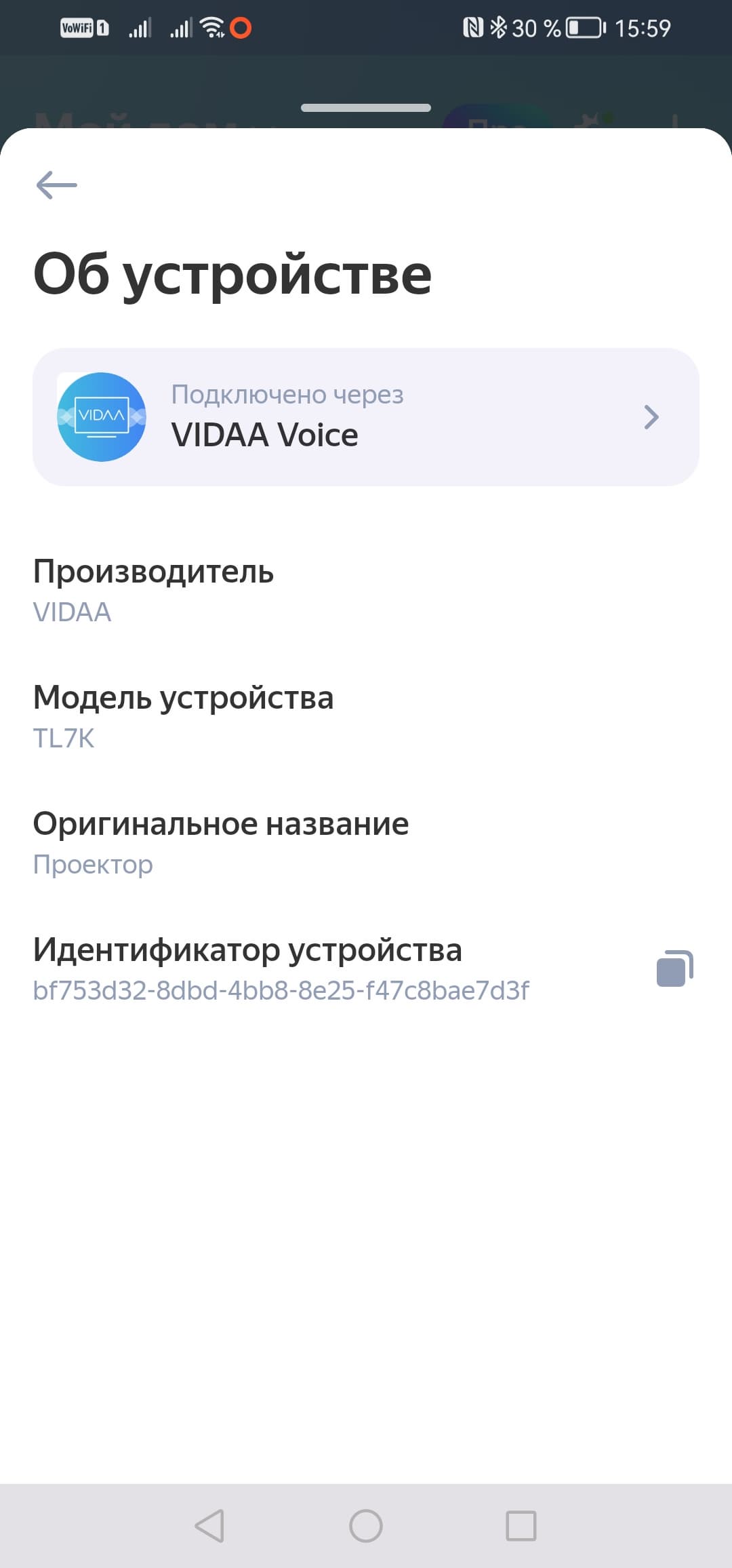Screen dimensions: 732x1568
Task: Open recent apps from the navigation bar
Action: pyautogui.click(x=521, y=1526)
